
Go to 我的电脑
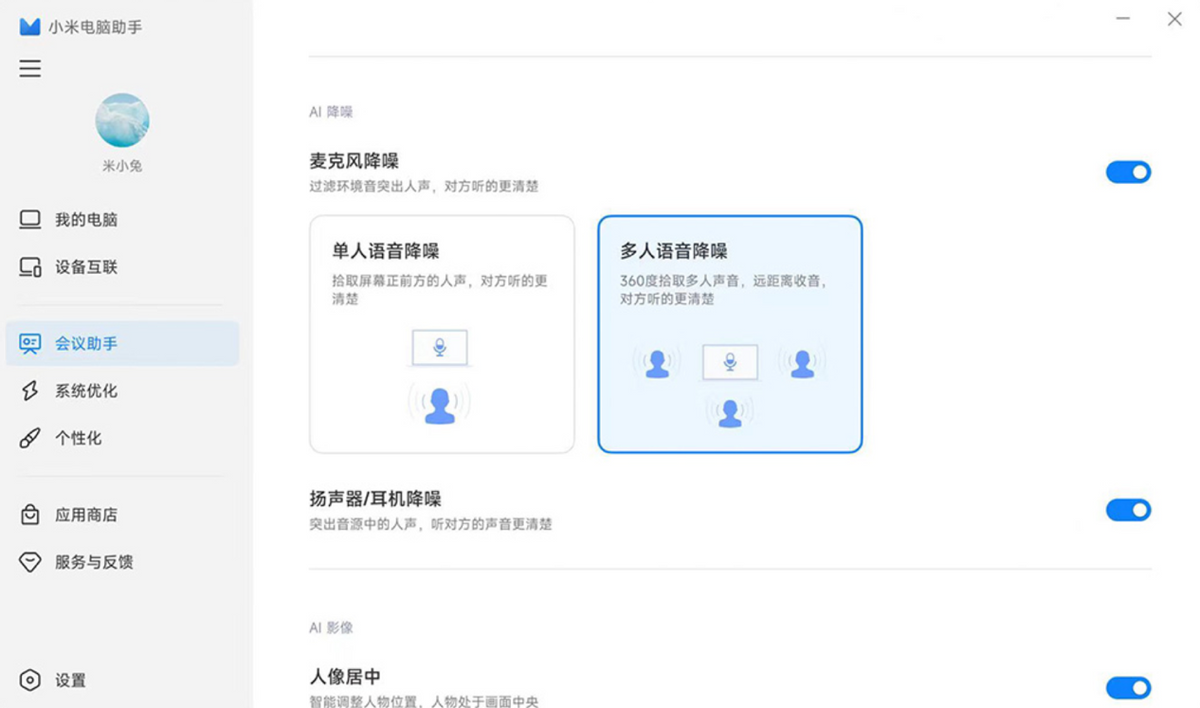[85, 220]
